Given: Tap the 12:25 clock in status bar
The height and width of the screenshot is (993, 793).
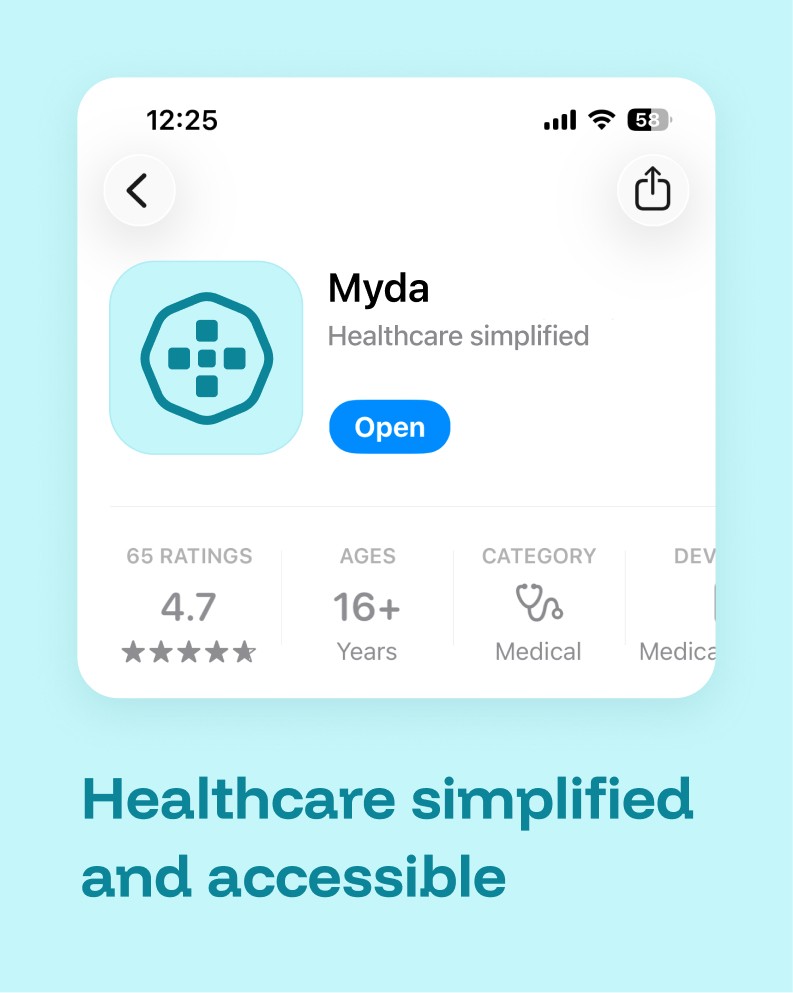Looking at the screenshot, I should tap(183, 120).
